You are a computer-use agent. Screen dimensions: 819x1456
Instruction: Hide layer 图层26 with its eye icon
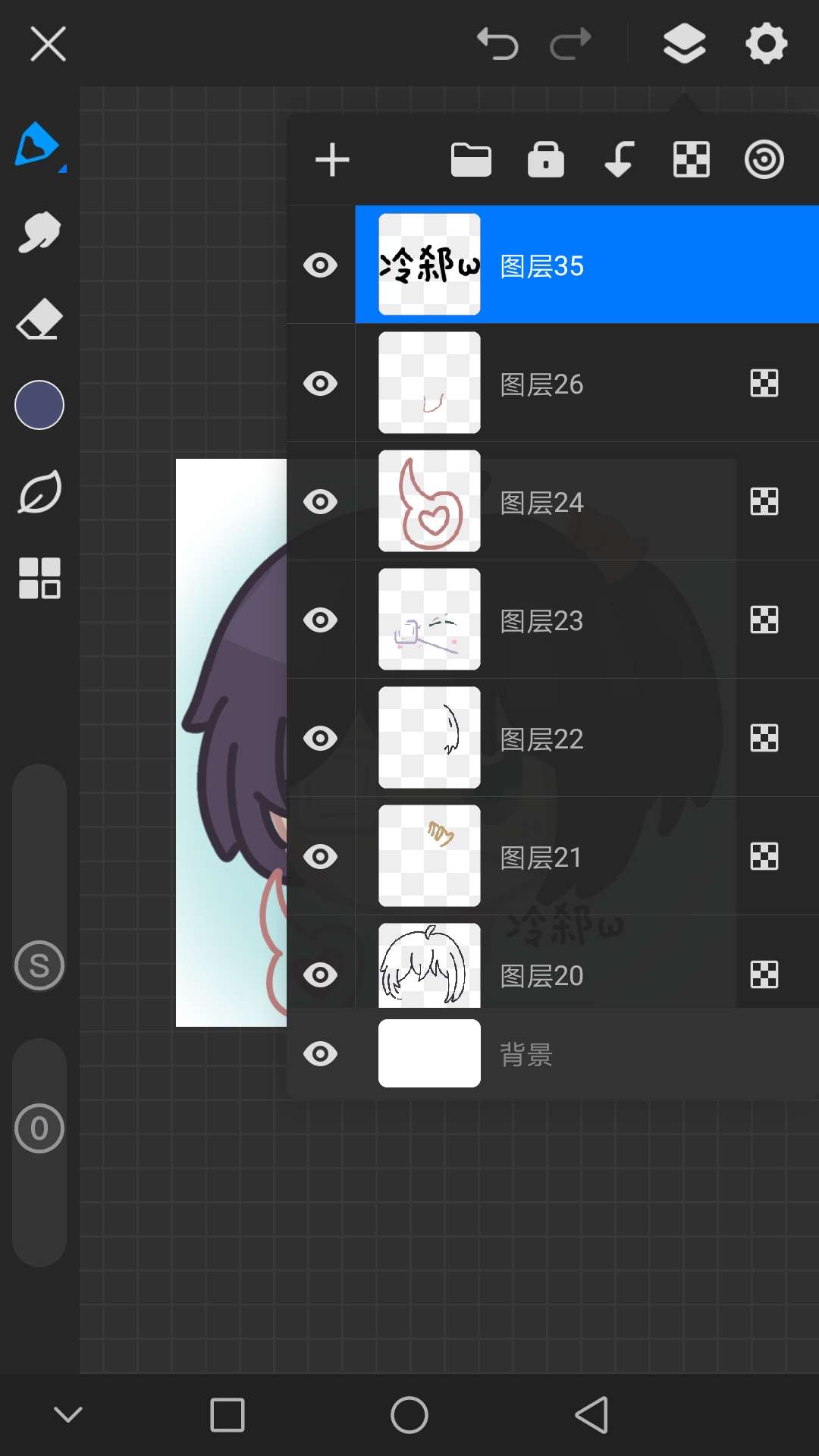pyautogui.click(x=321, y=384)
